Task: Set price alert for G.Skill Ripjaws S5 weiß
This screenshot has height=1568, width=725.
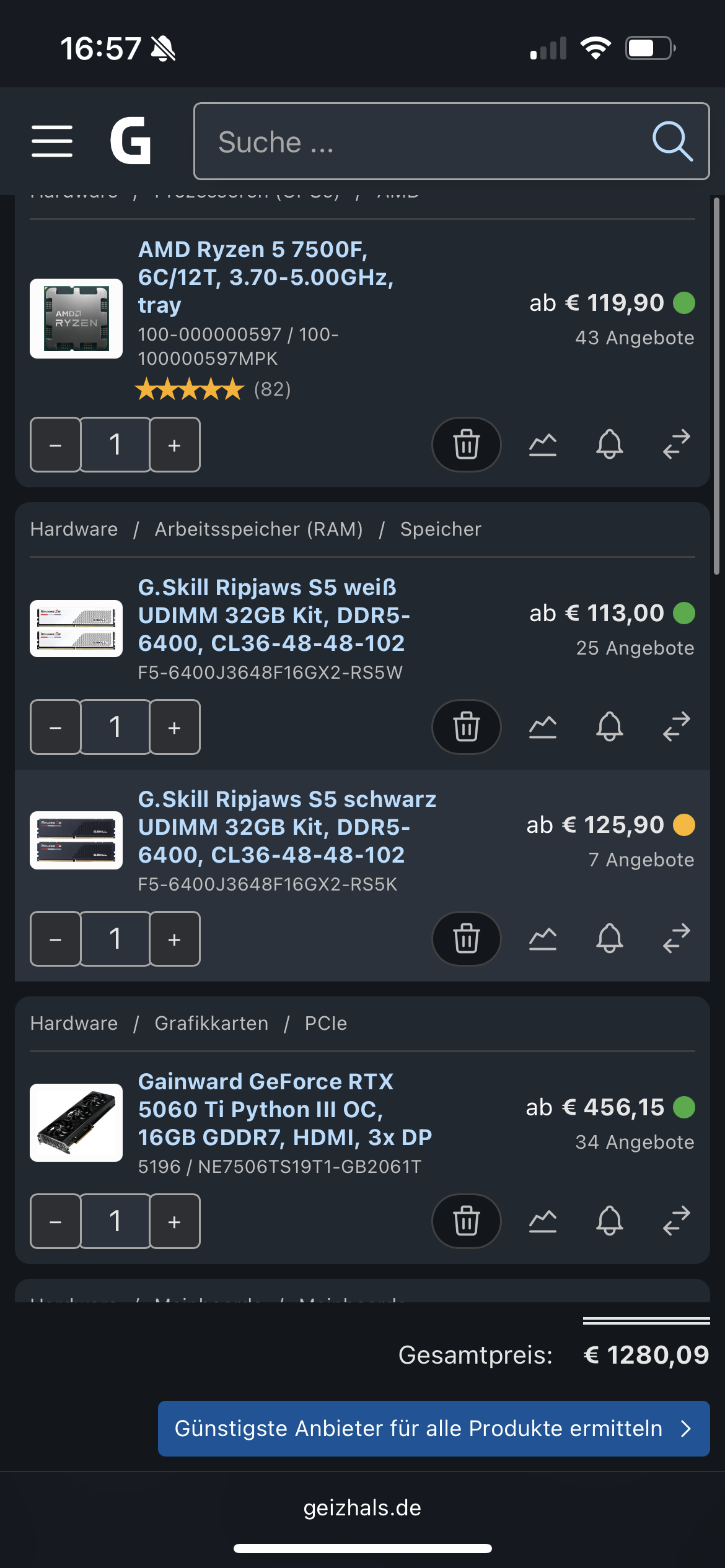Action: click(610, 726)
